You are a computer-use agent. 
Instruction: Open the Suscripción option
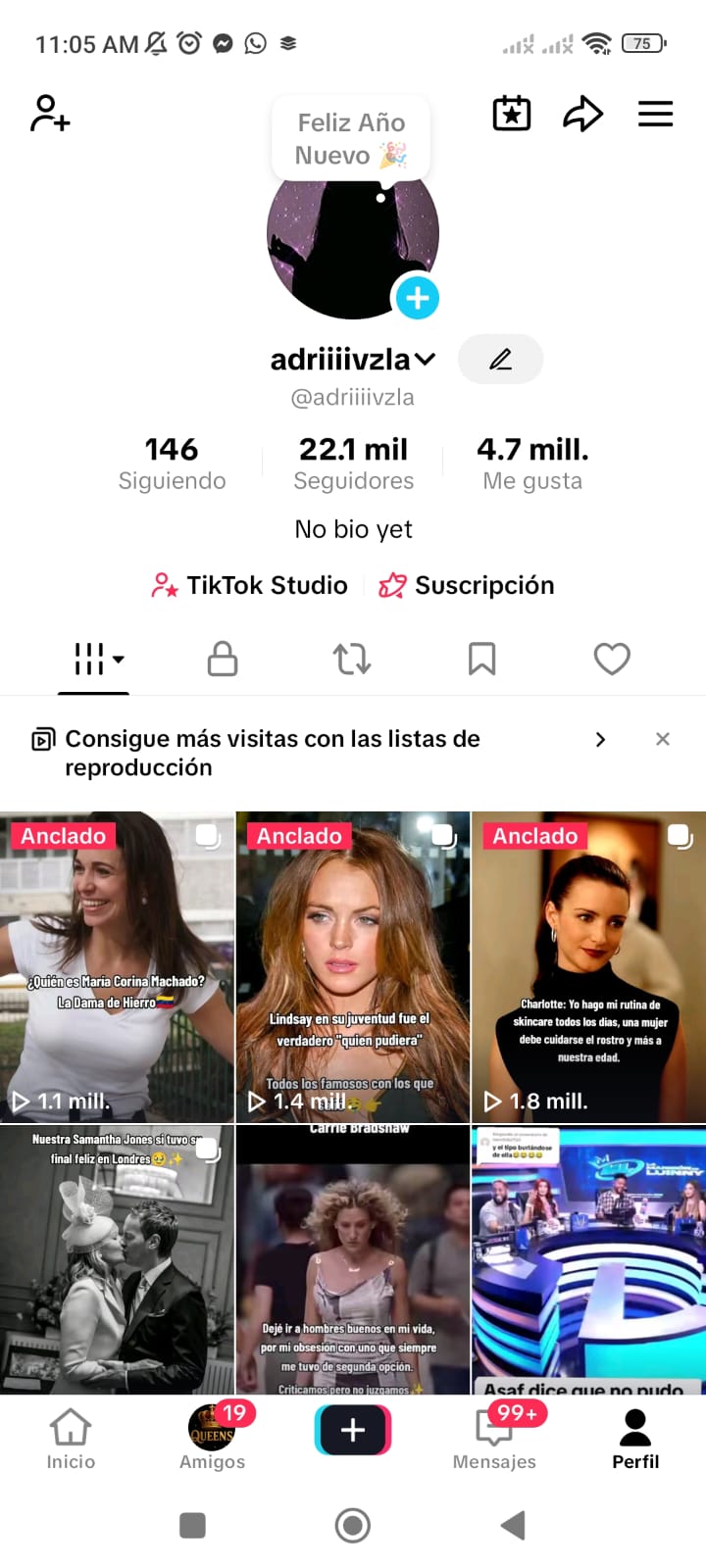(467, 585)
